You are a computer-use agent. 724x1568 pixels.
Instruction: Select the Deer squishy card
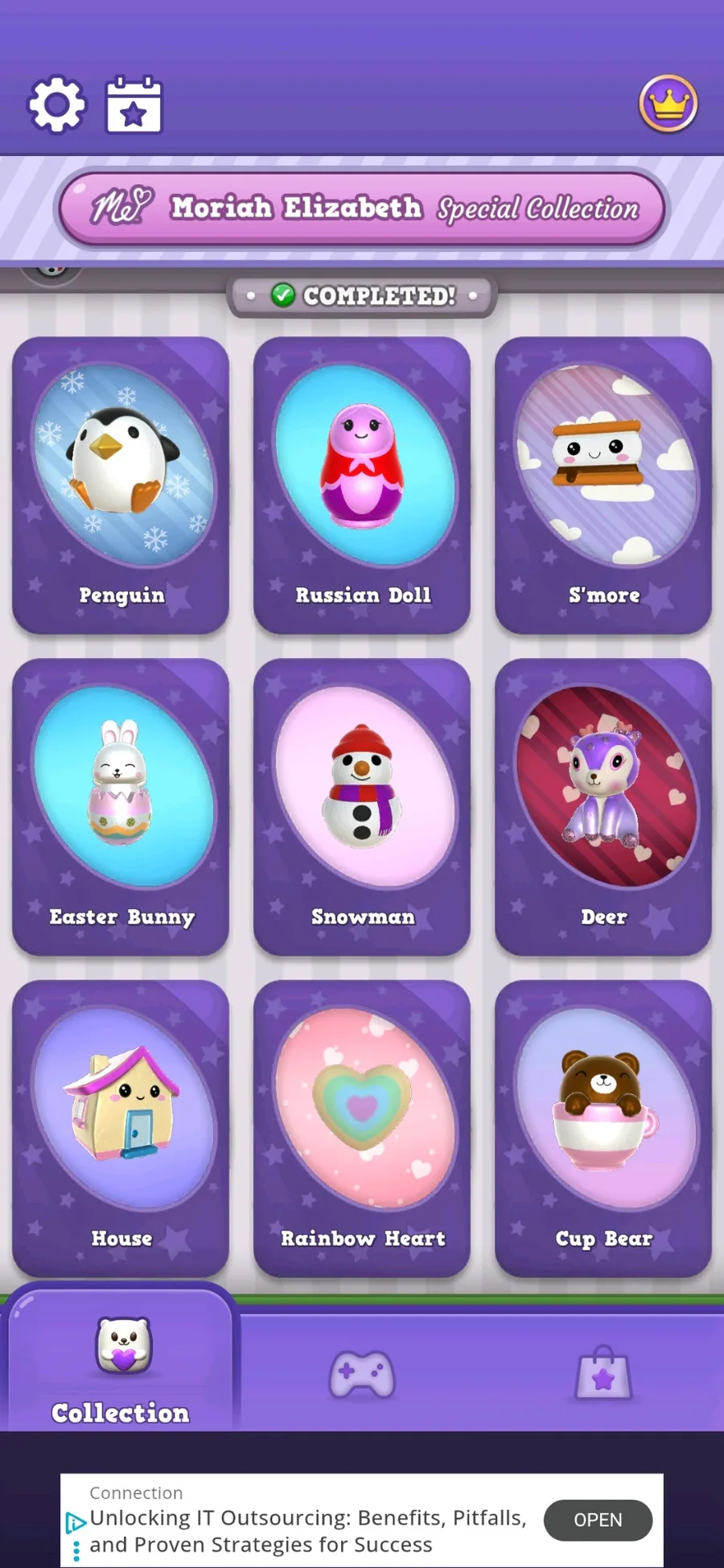tap(603, 806)
